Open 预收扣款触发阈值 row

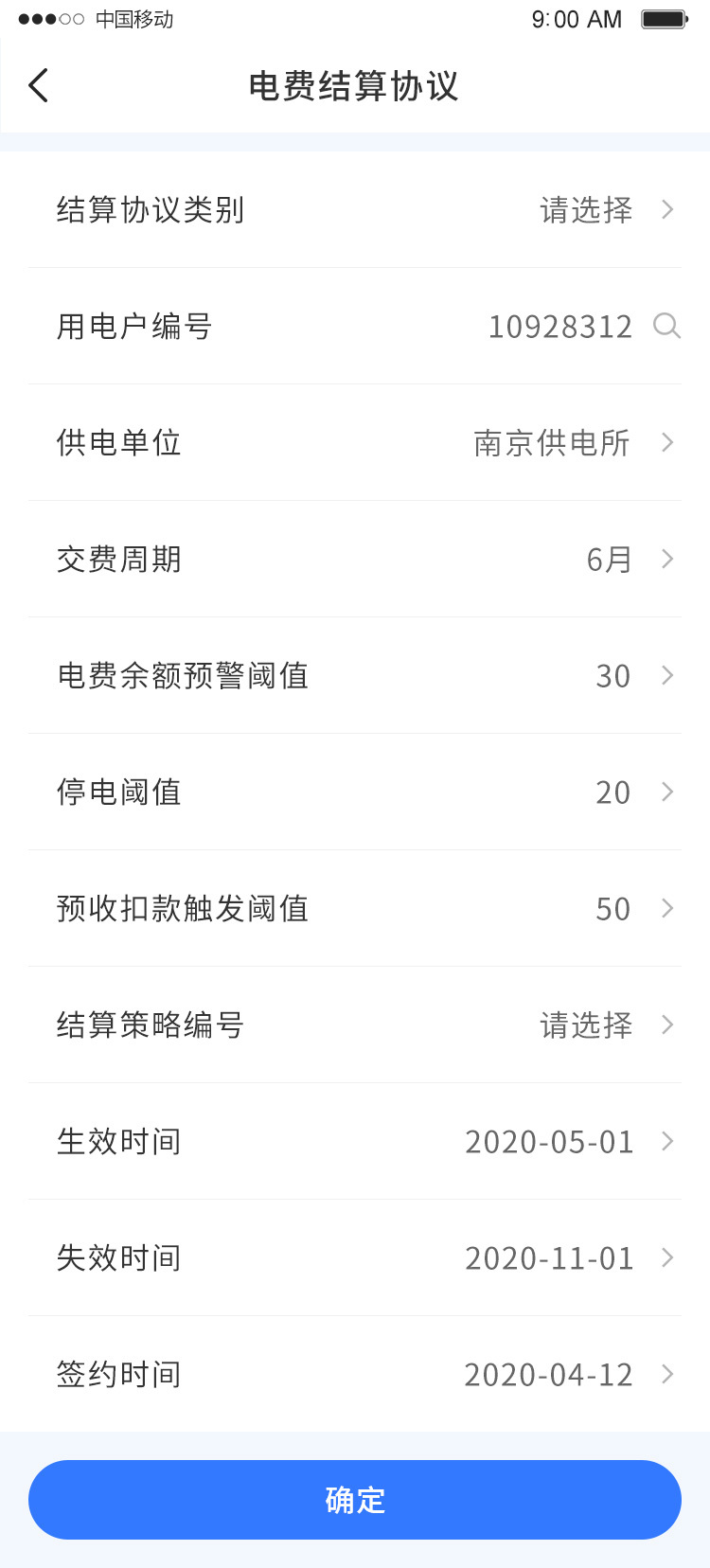click(x=355, y=908)
